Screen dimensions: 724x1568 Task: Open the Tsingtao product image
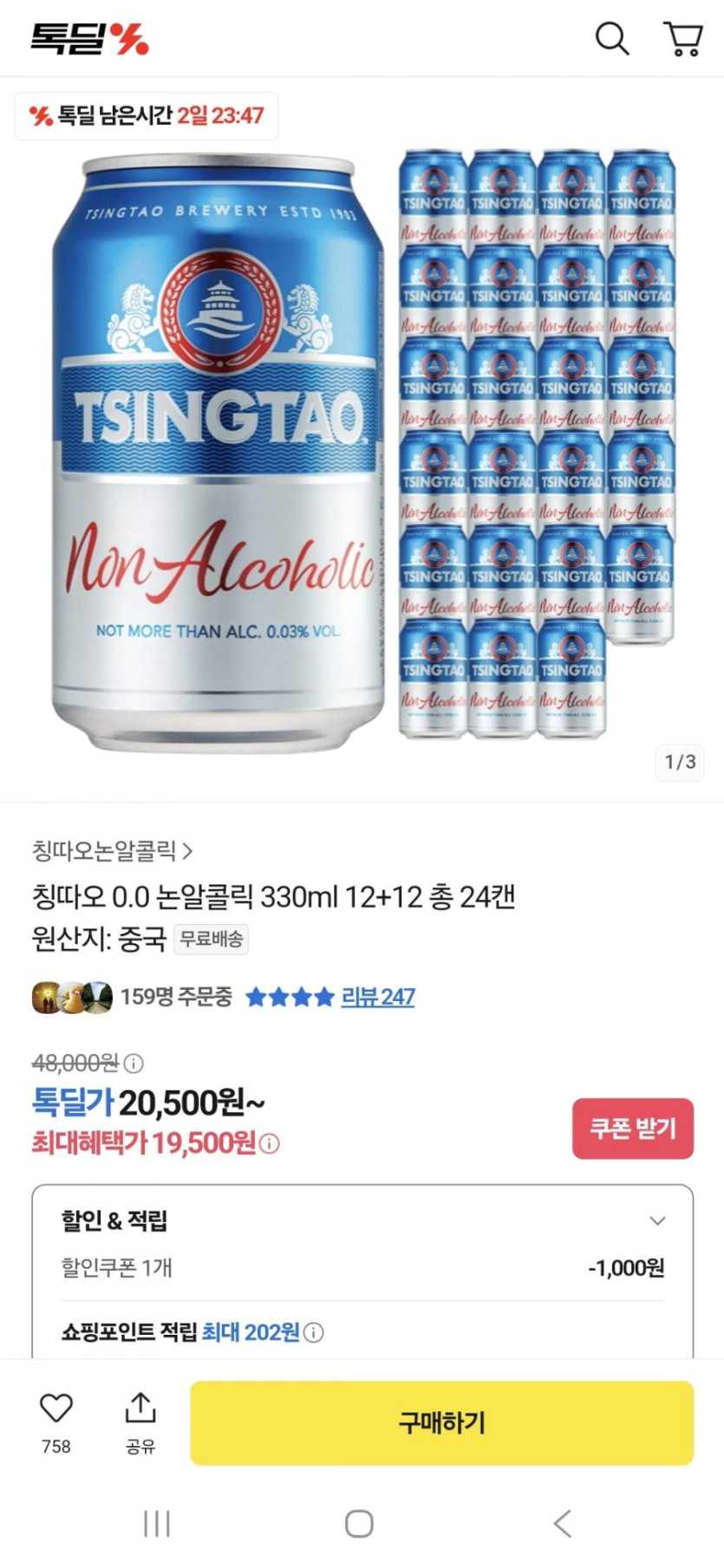click(362, 446)
